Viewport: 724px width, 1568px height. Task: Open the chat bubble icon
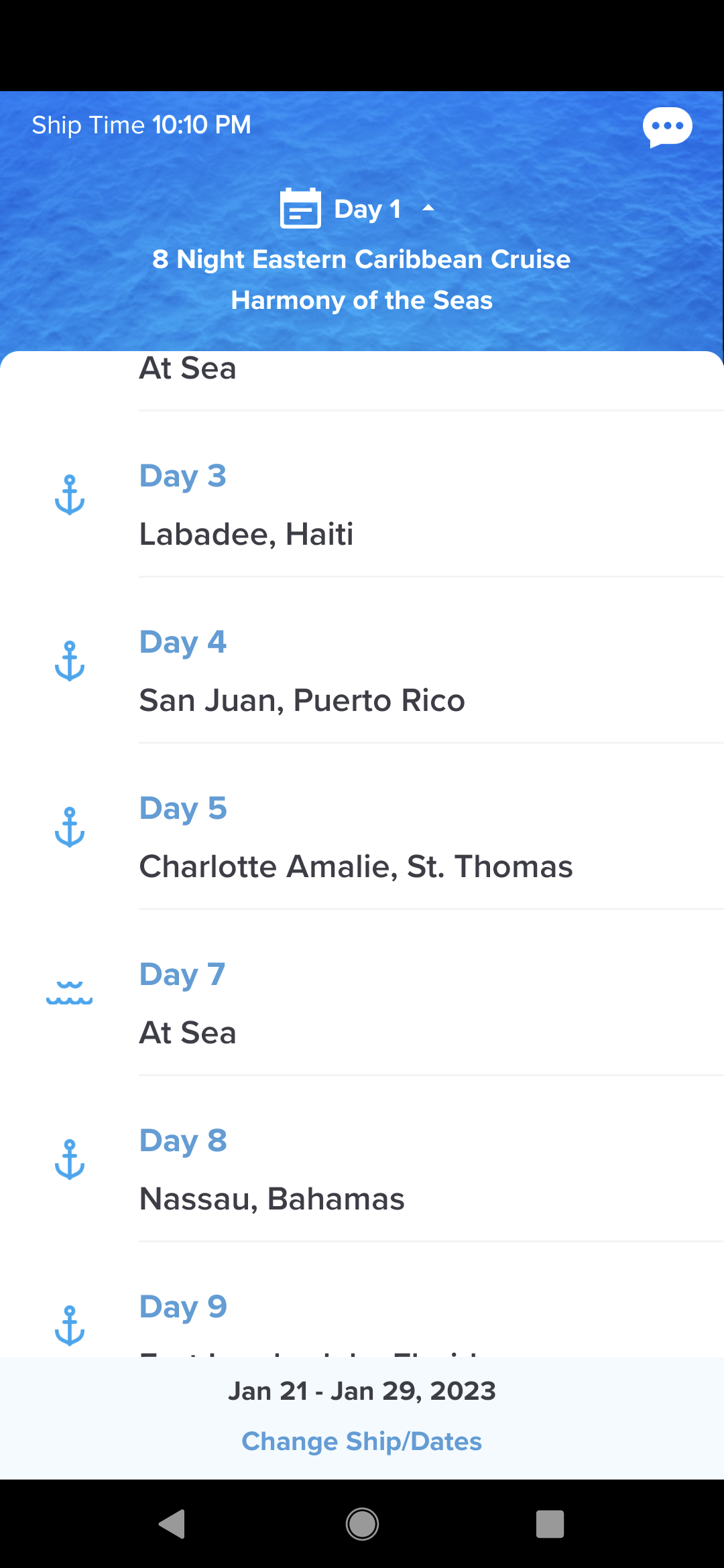click(x=667, y=127)
